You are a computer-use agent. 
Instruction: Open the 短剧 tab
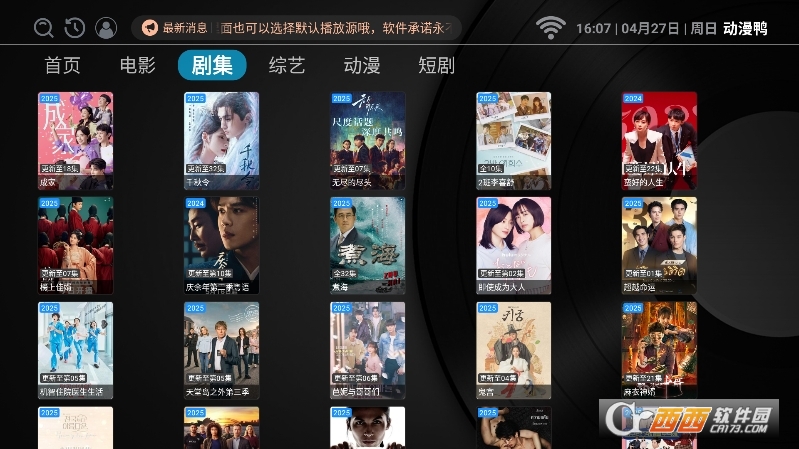pos(436,66)
